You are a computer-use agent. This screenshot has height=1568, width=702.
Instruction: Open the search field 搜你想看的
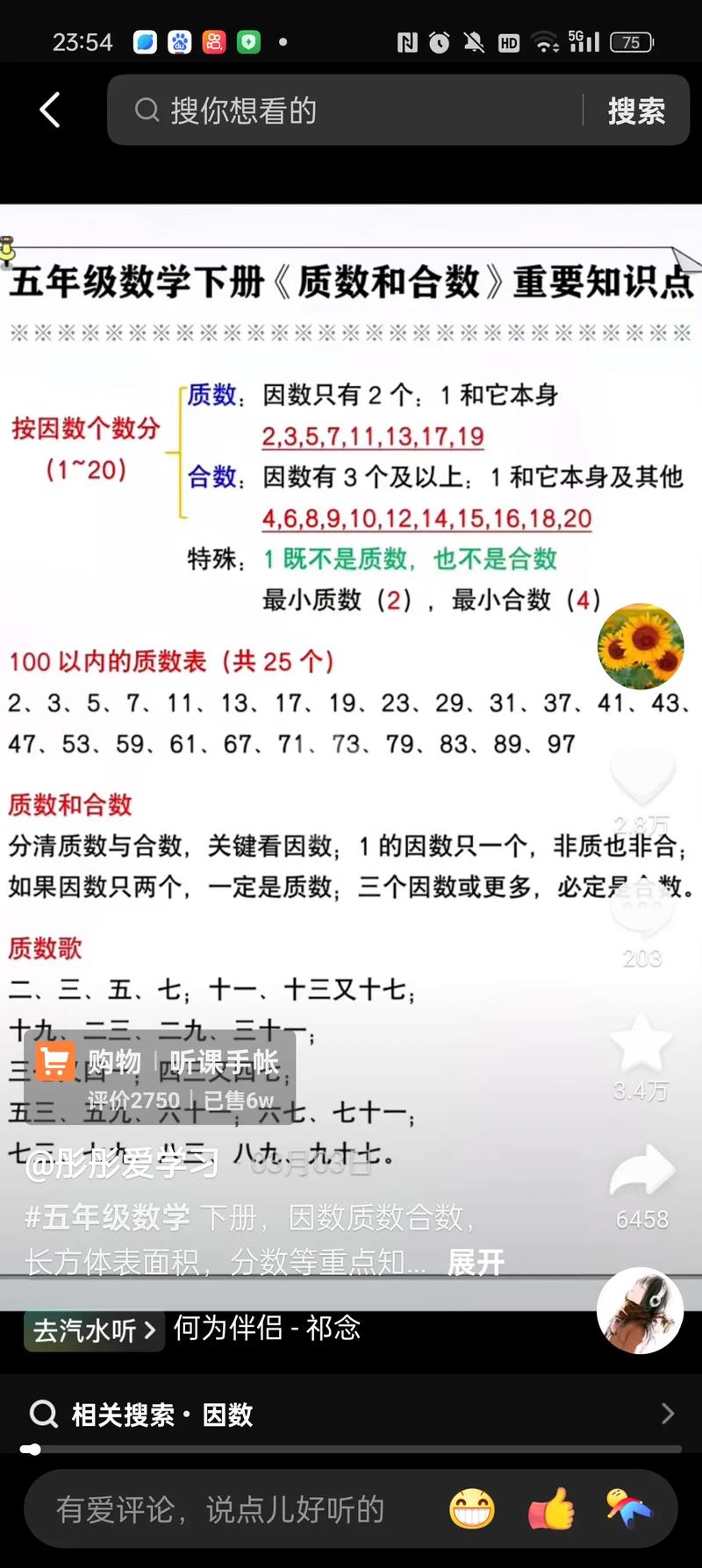351,110
